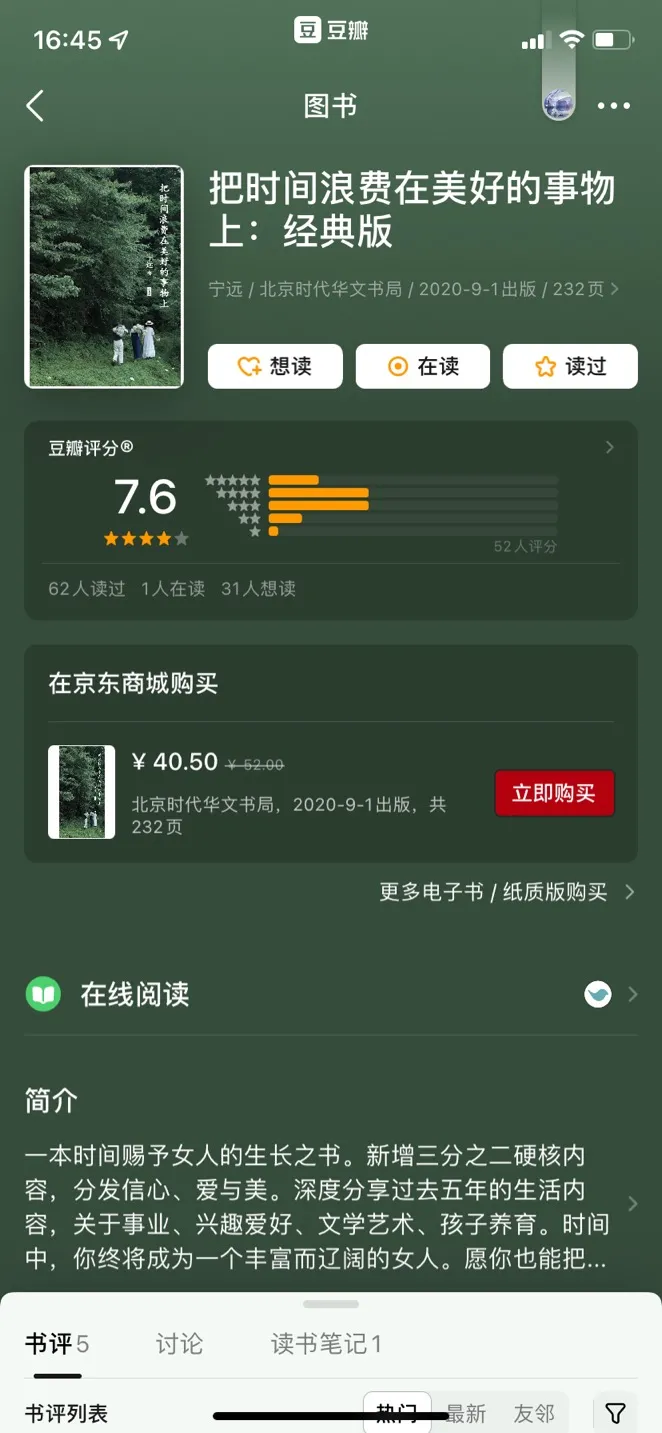Switch to the 书评 tab

pos(57,1344)
